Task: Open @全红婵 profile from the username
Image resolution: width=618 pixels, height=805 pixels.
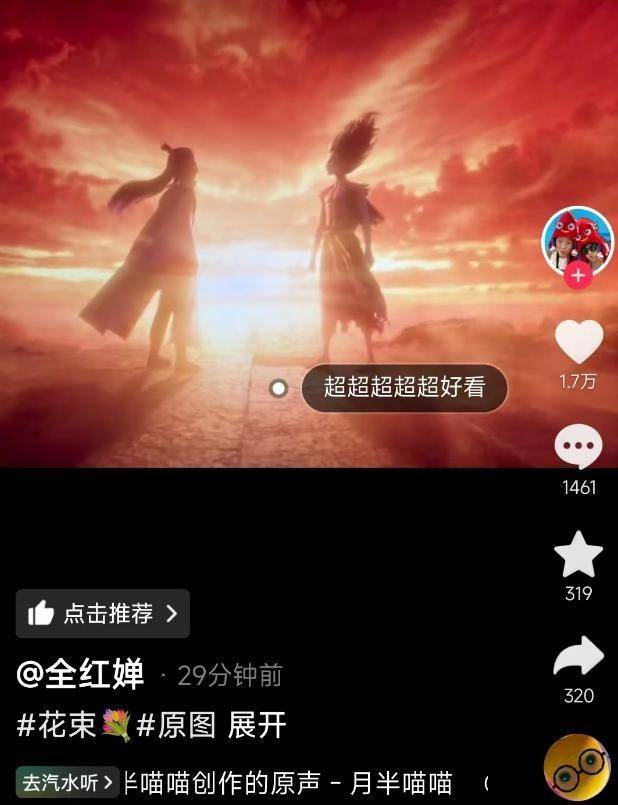Action: 81,675
